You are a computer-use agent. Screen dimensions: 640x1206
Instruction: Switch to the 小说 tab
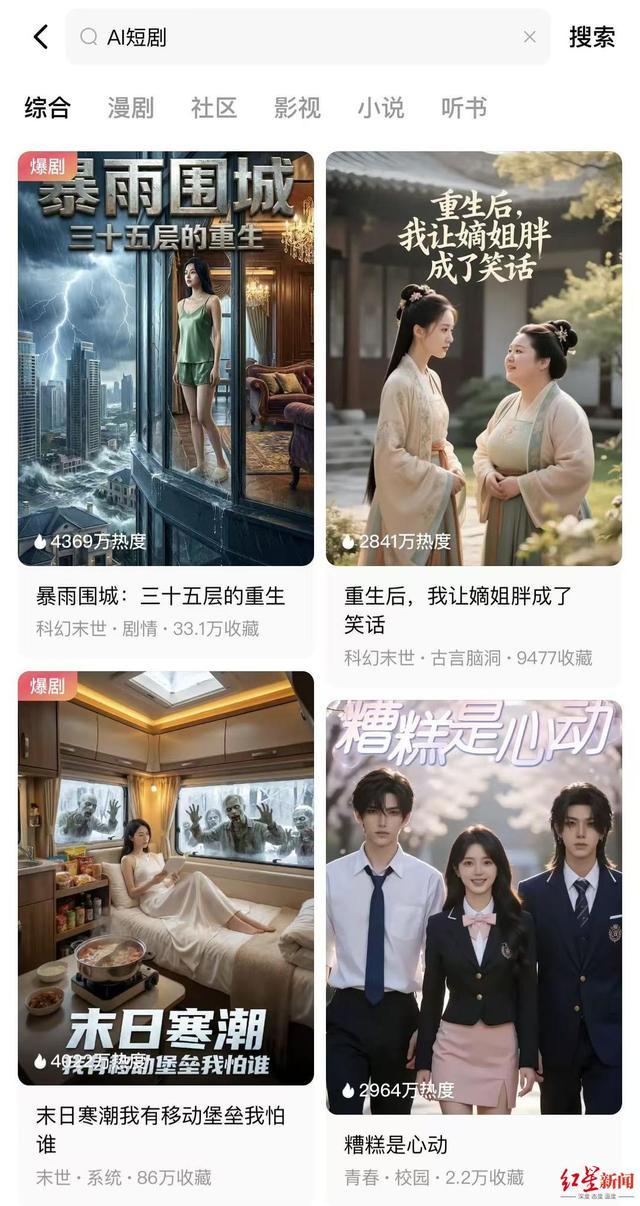click(381, 108)
